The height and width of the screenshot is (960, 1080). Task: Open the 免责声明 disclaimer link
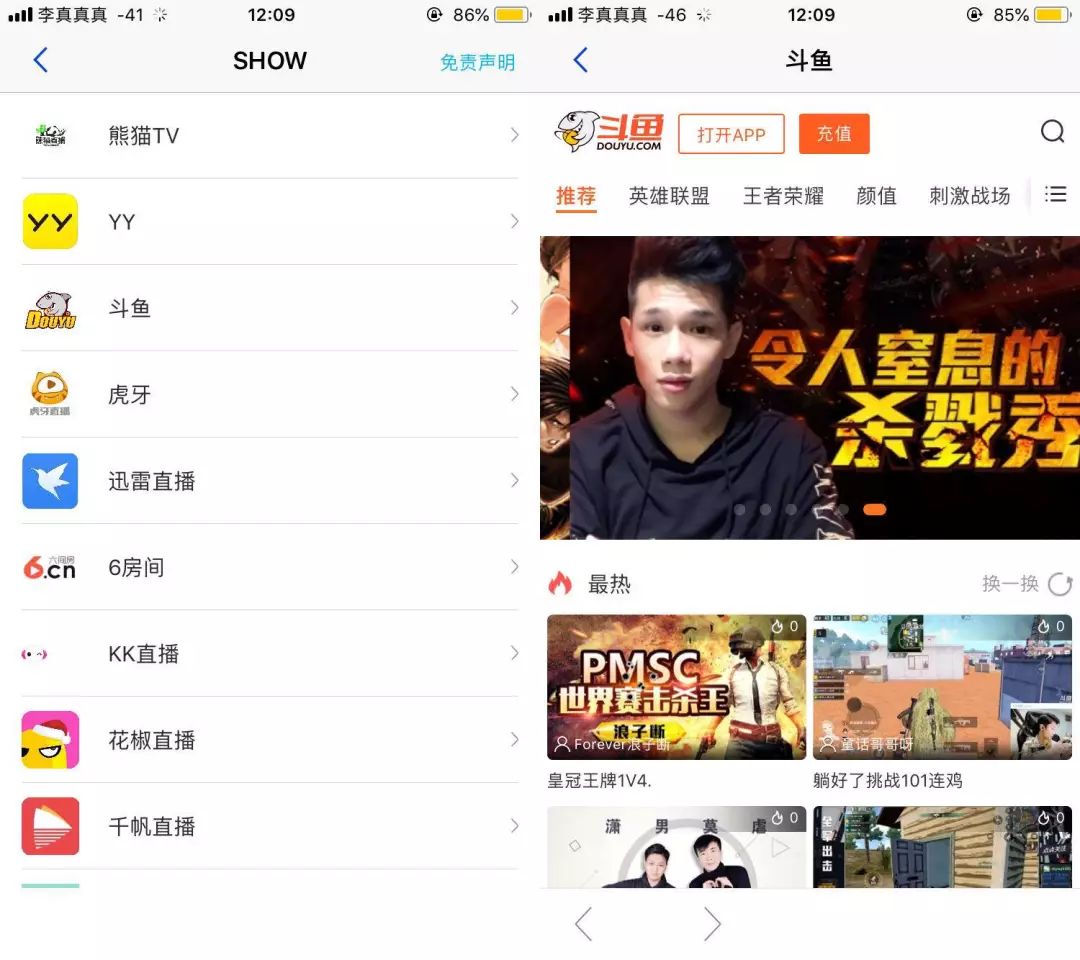point(477,62)
